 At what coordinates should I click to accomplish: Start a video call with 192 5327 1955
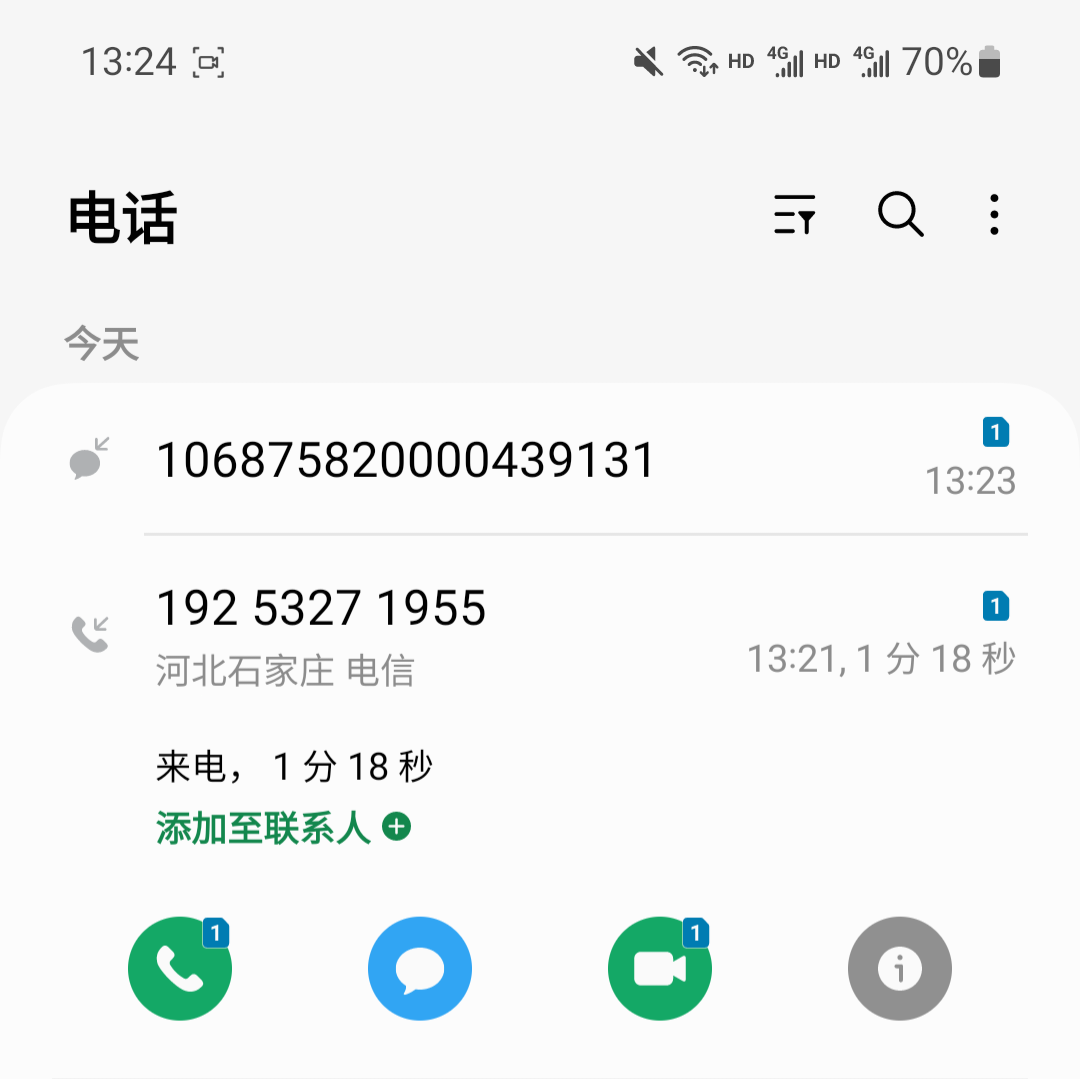660,968
